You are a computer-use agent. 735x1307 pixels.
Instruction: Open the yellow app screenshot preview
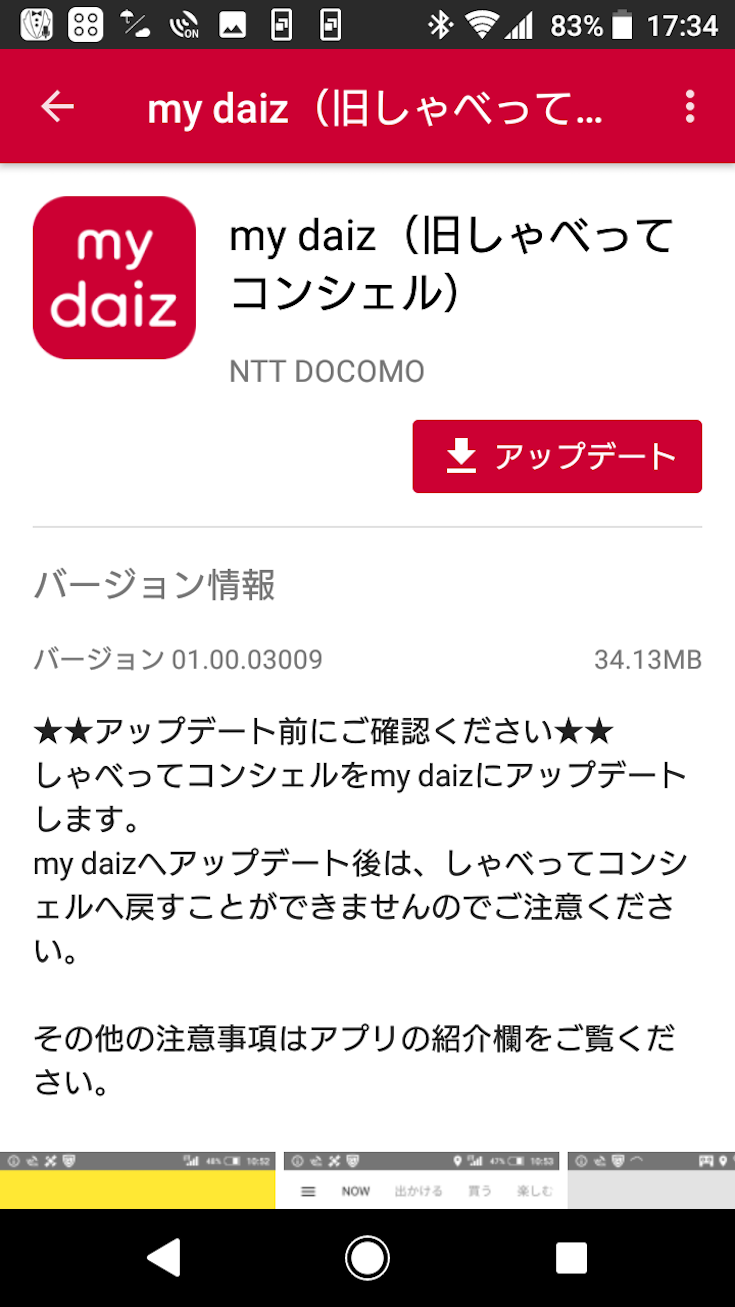pos(137,1181)
